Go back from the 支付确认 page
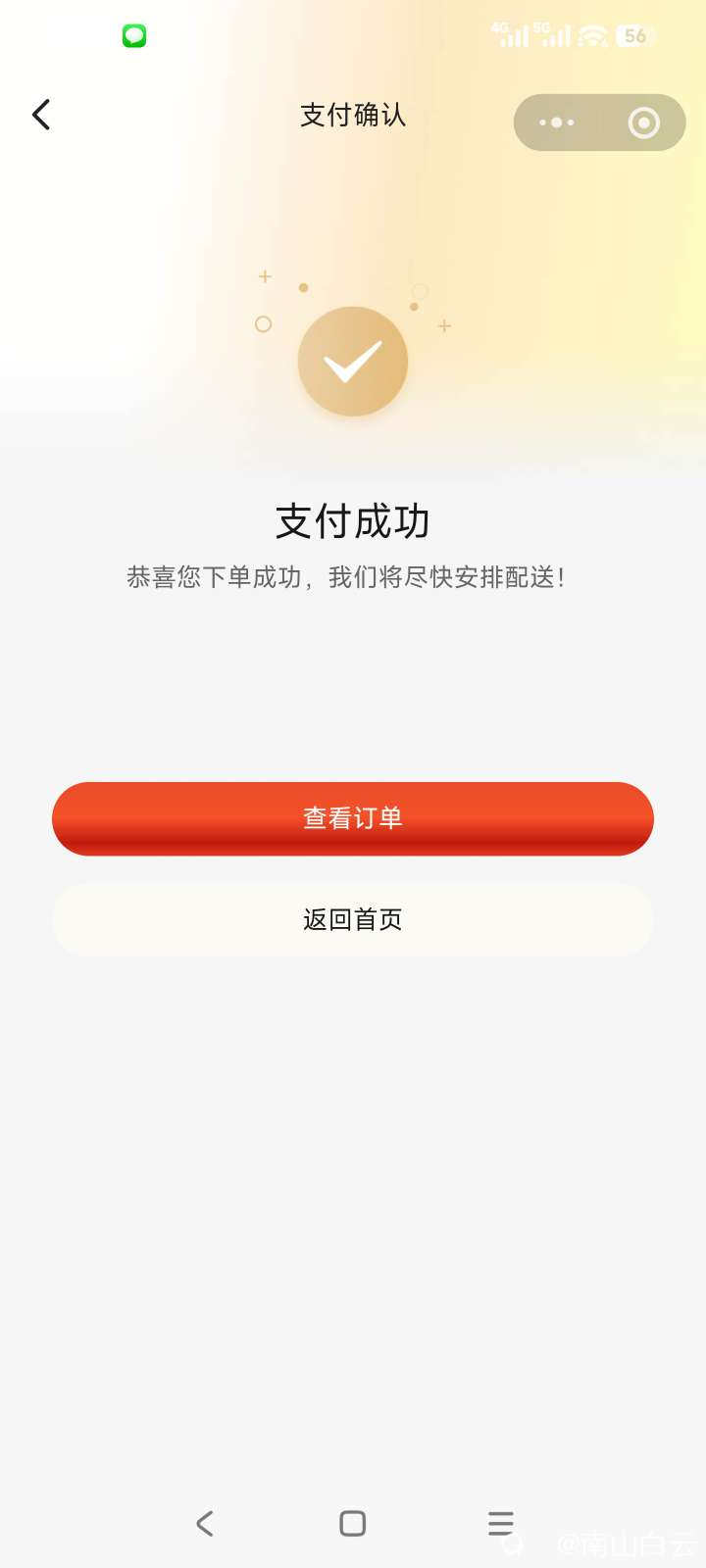This screenshot has width=706, height=1568. point(41,115)
